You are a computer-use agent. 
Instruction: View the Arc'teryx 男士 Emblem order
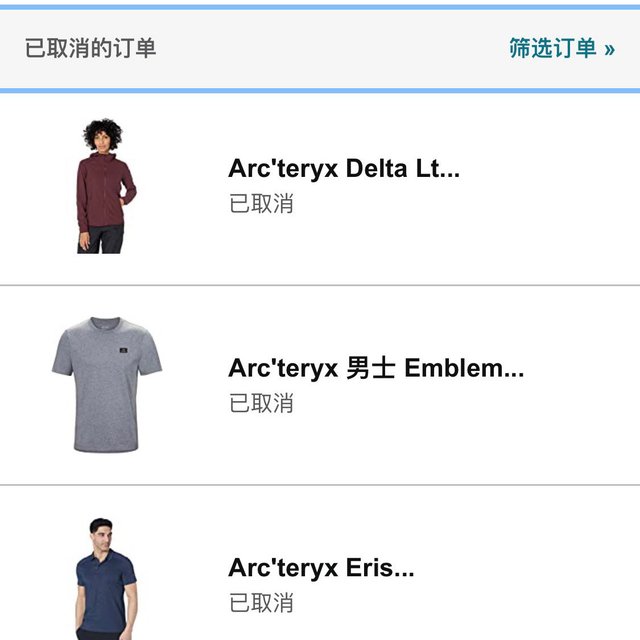[x=375, y=369]
